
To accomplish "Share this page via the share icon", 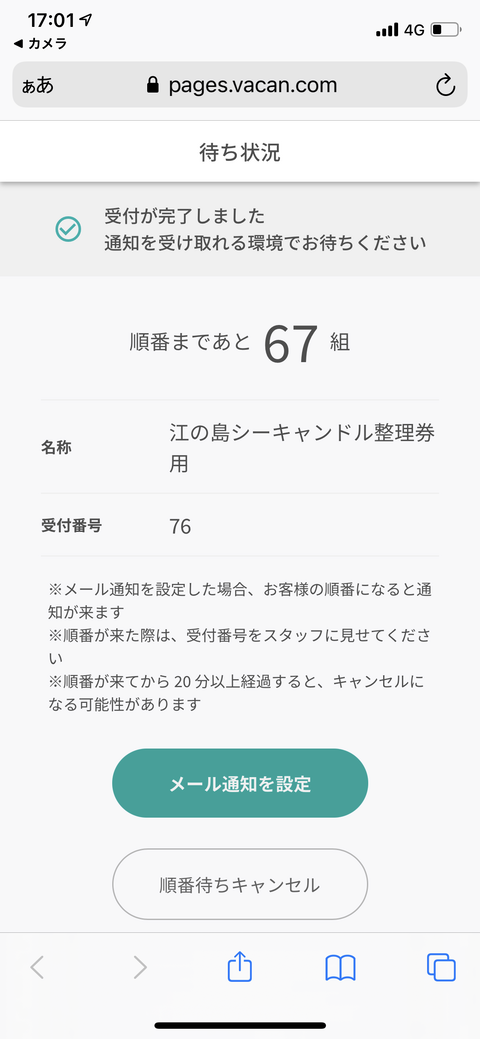I will [240, 967].
